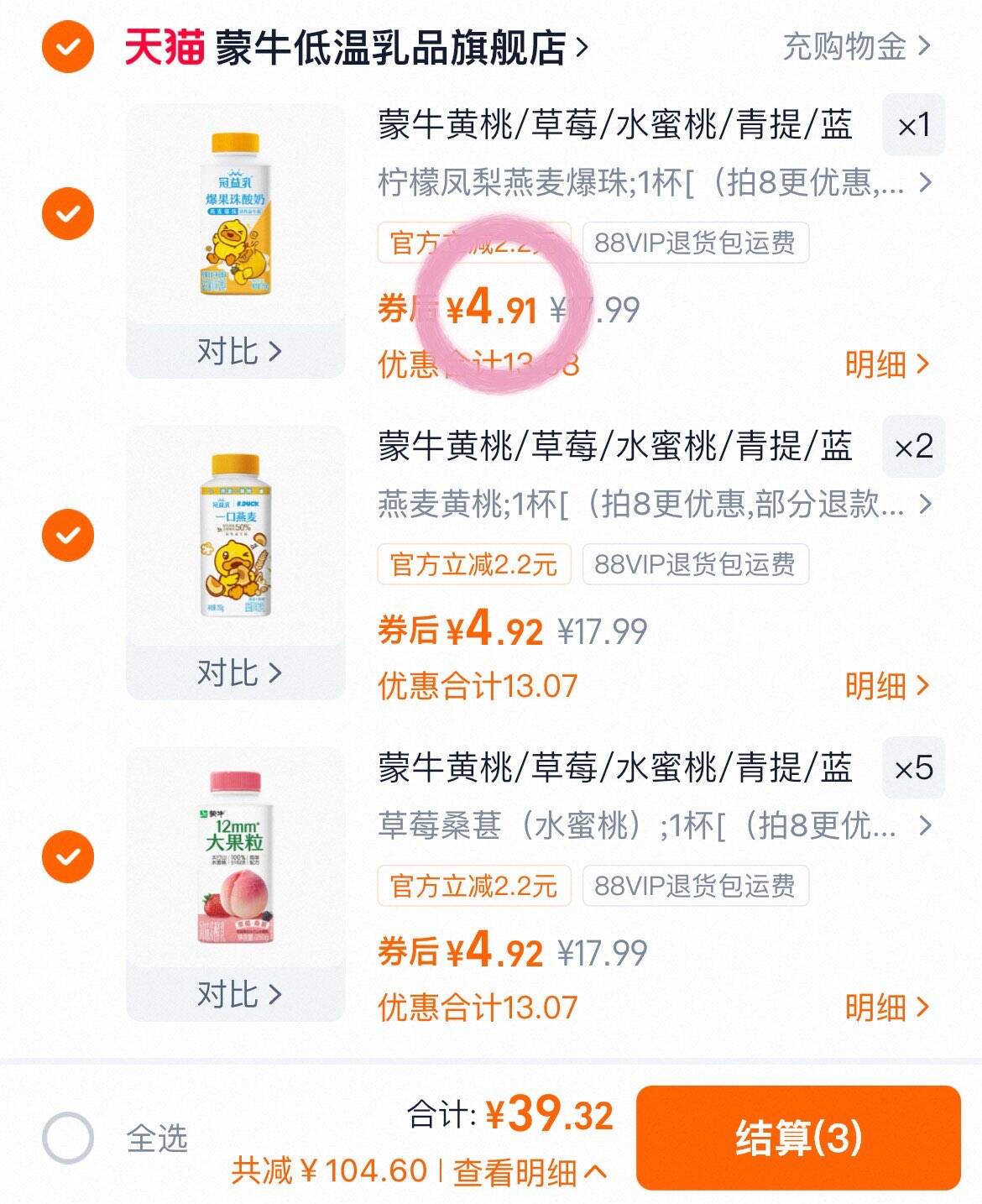Viewport: 982px width, 1204px height.
Task: Click the 88VIP badge on the third item
Action: click(x=697, y=886)
